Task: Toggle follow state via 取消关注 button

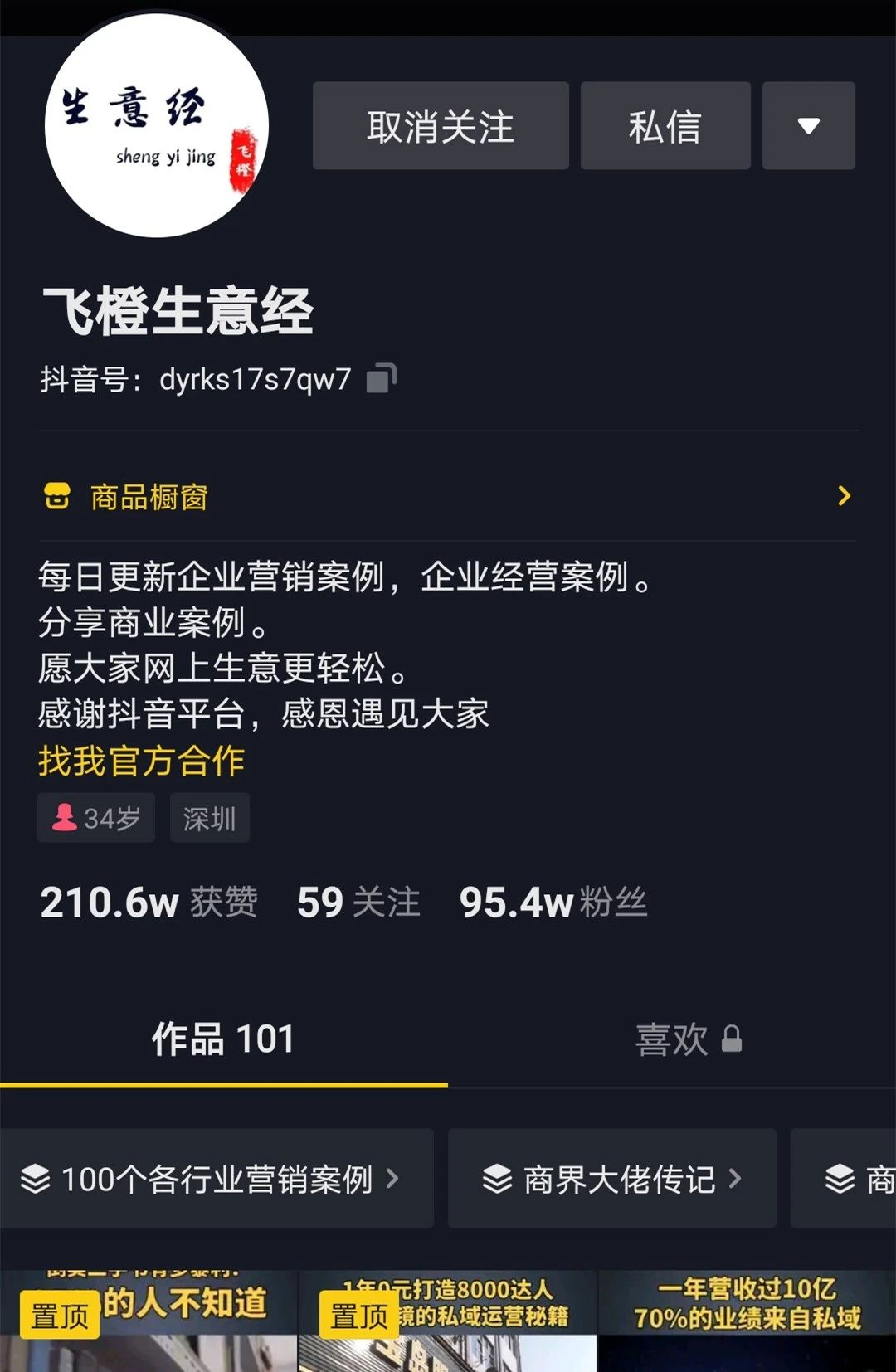Action: click(x=440, y=125)
